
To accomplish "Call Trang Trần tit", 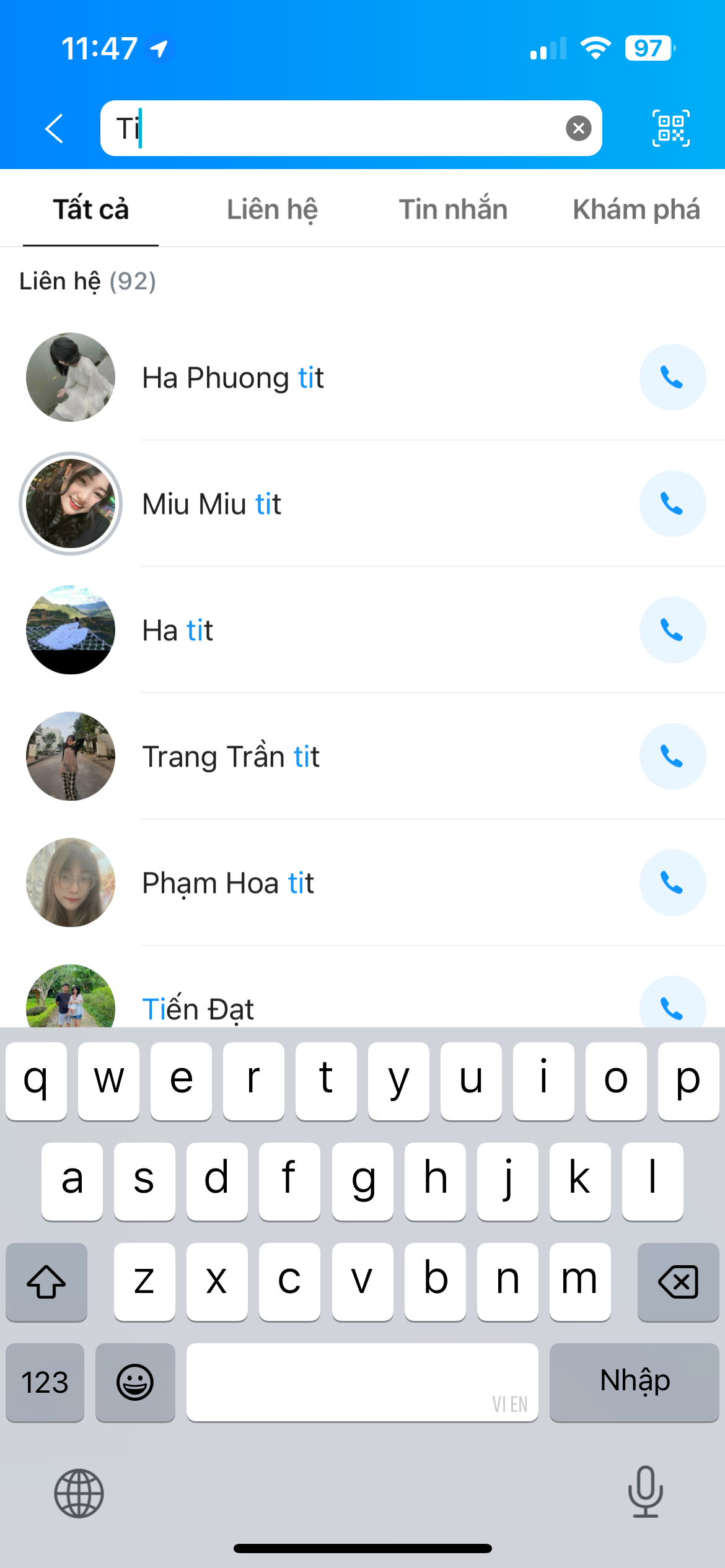I will click(x=672, y=756).
